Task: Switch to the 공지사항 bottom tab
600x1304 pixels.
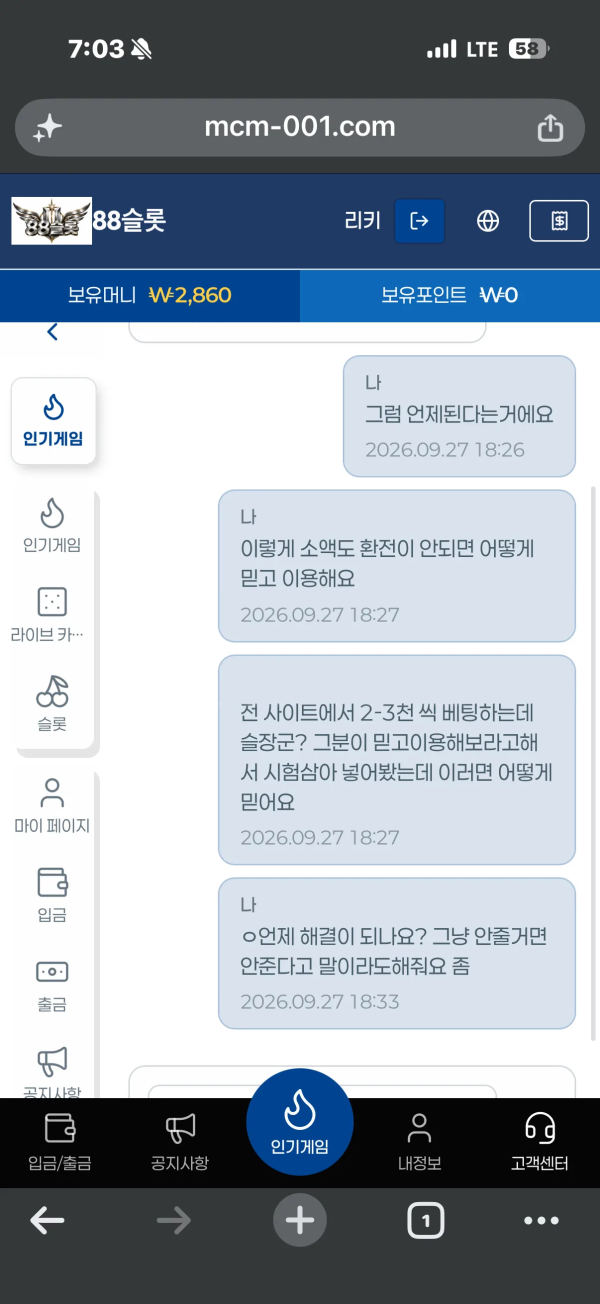Action: 180,1143
